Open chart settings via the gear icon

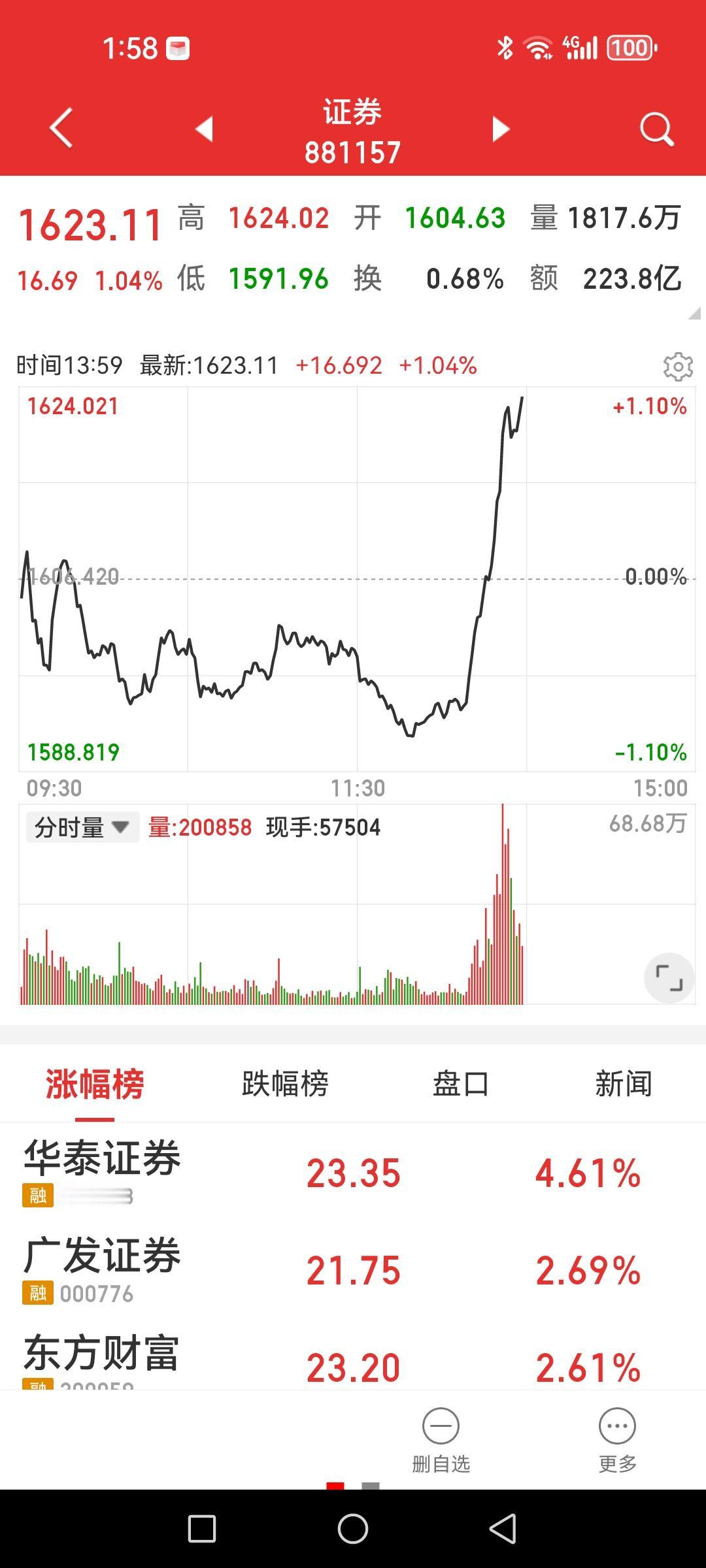pyautogui.click(x=677, y=367)
